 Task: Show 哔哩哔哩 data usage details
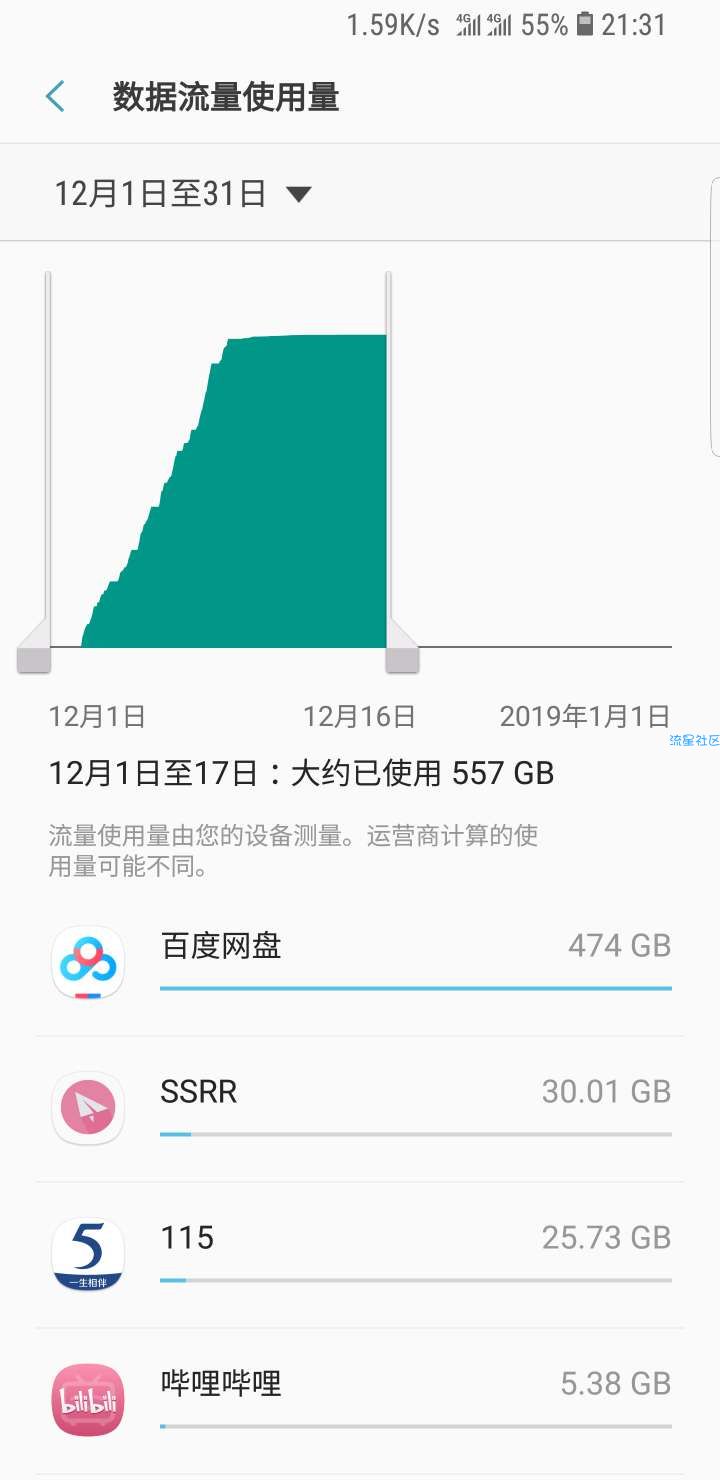pyautogui.click(x=360, y=1400)
